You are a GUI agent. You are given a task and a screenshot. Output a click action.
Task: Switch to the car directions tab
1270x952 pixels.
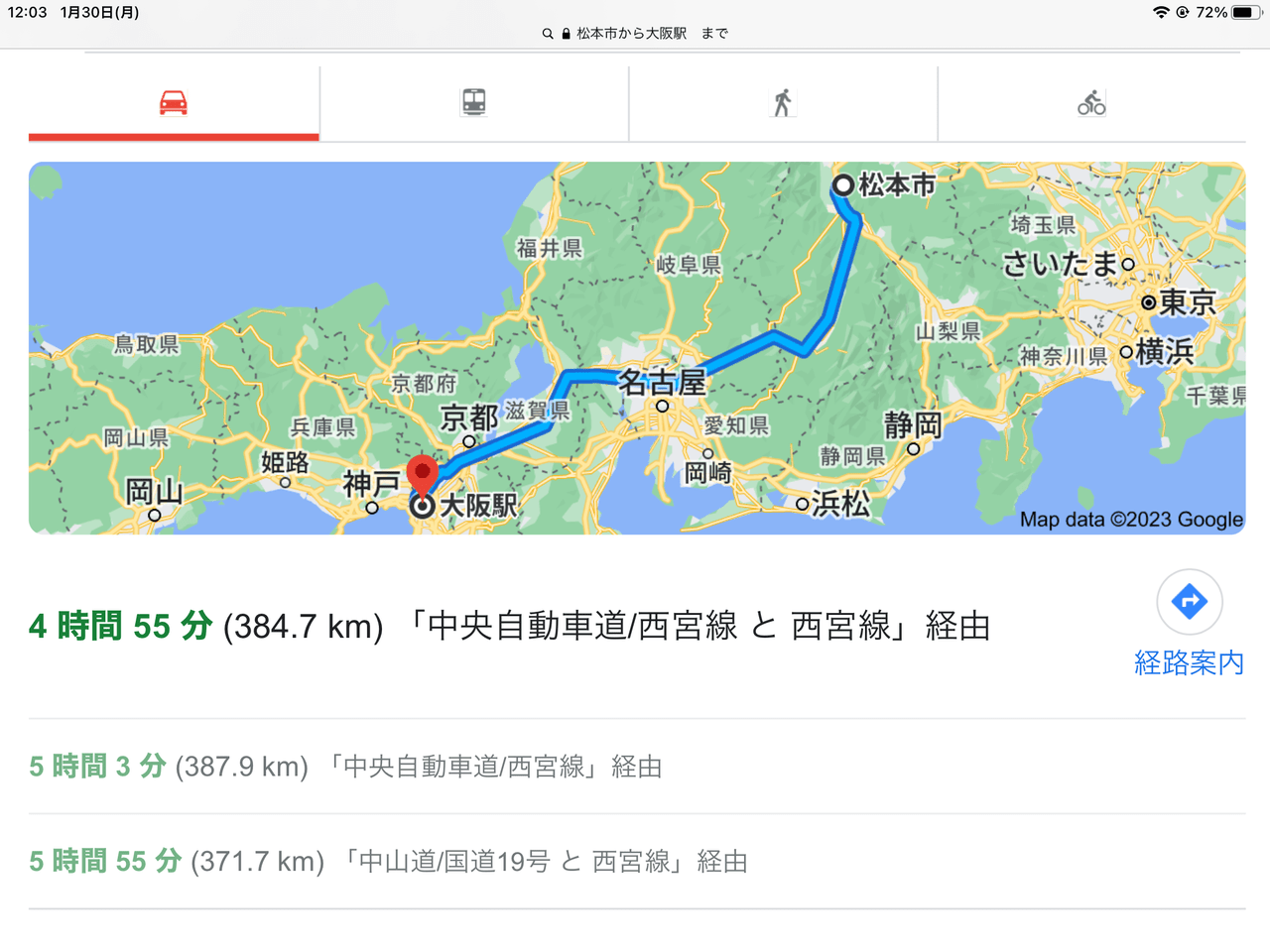point(174,103)
